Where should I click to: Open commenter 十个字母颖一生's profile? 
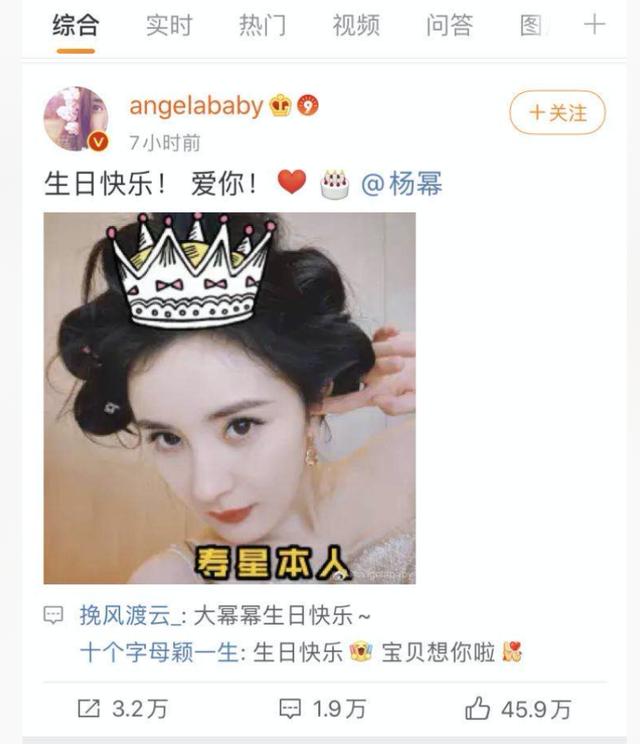(158, 653)
